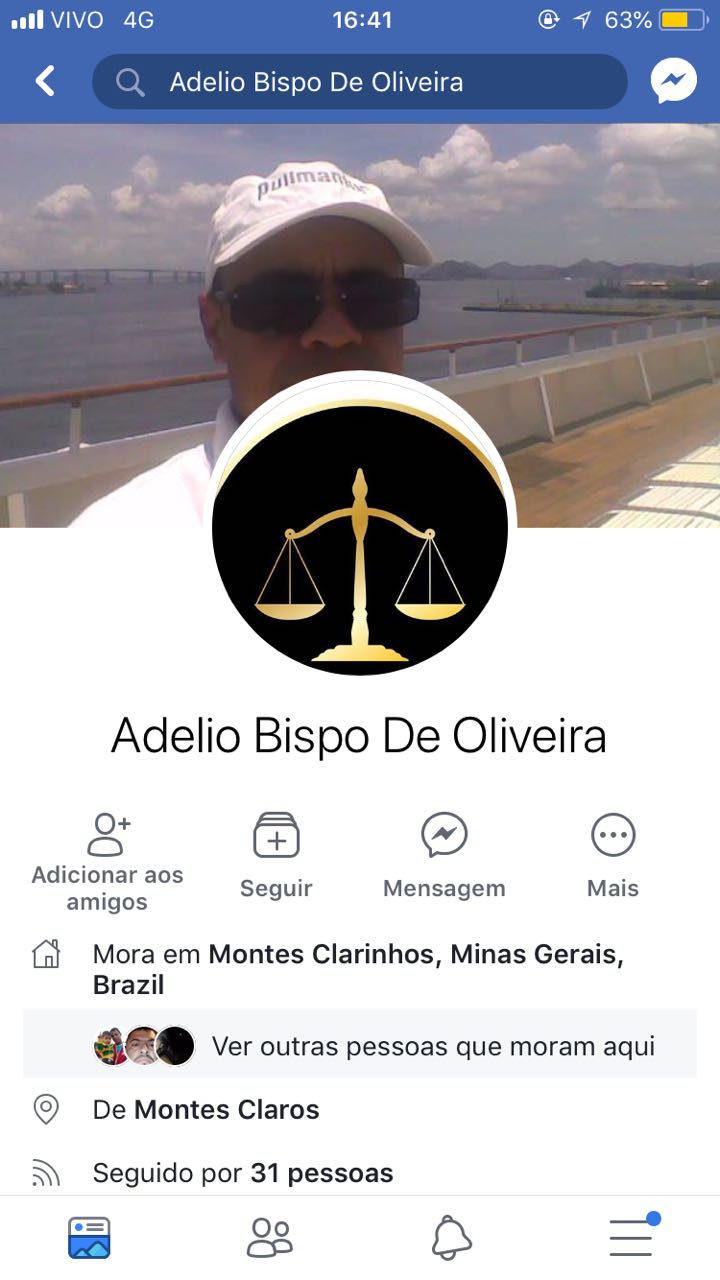
Task: Open the hamburger menu tab
Action: pyautogui.click(x=631, y=1238)
